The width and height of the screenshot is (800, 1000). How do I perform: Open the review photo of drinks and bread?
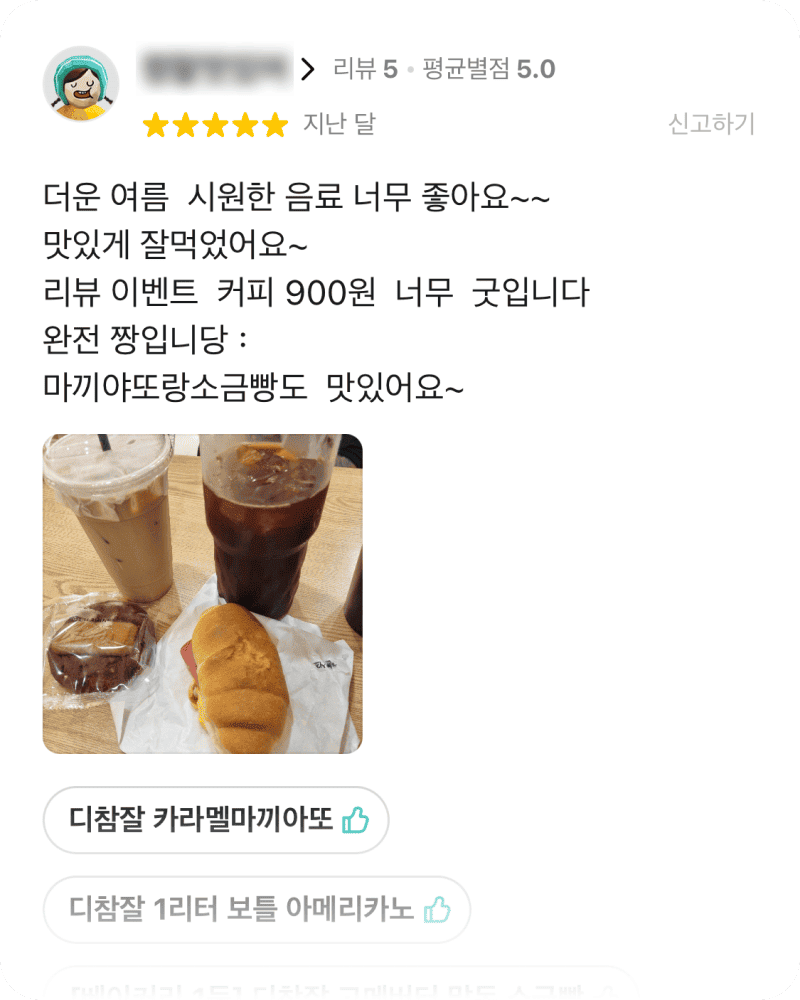(202, 593)
